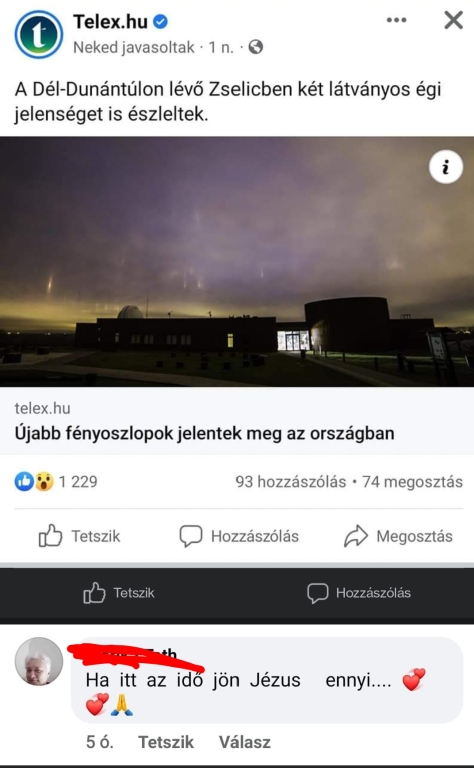The width and height of the screenshot is (474, 768).
Task: Open the commenter's profile photo
Action: click(x=39, y=661)
